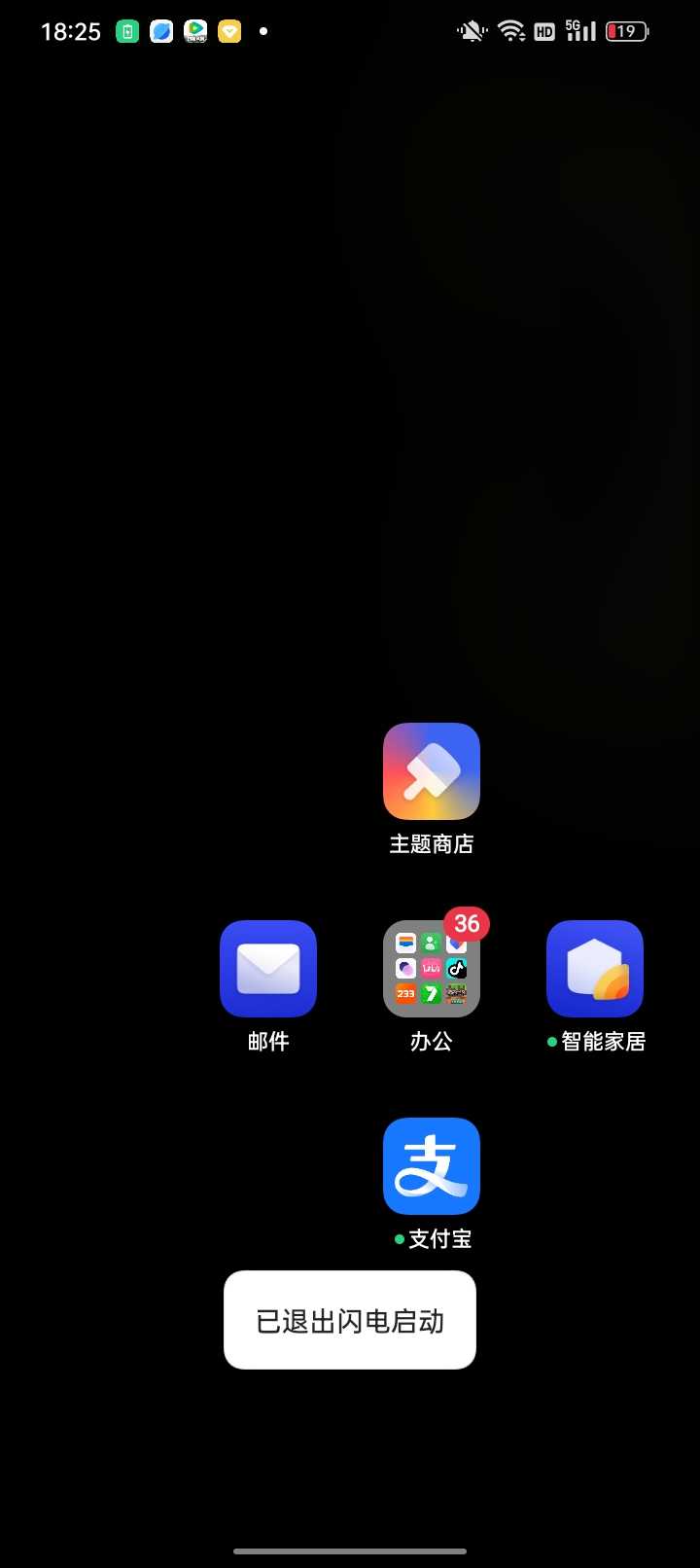Launch the 支付宝 Alipay app
This screenshot has width=700, height=1568.
click(432, 1166)
